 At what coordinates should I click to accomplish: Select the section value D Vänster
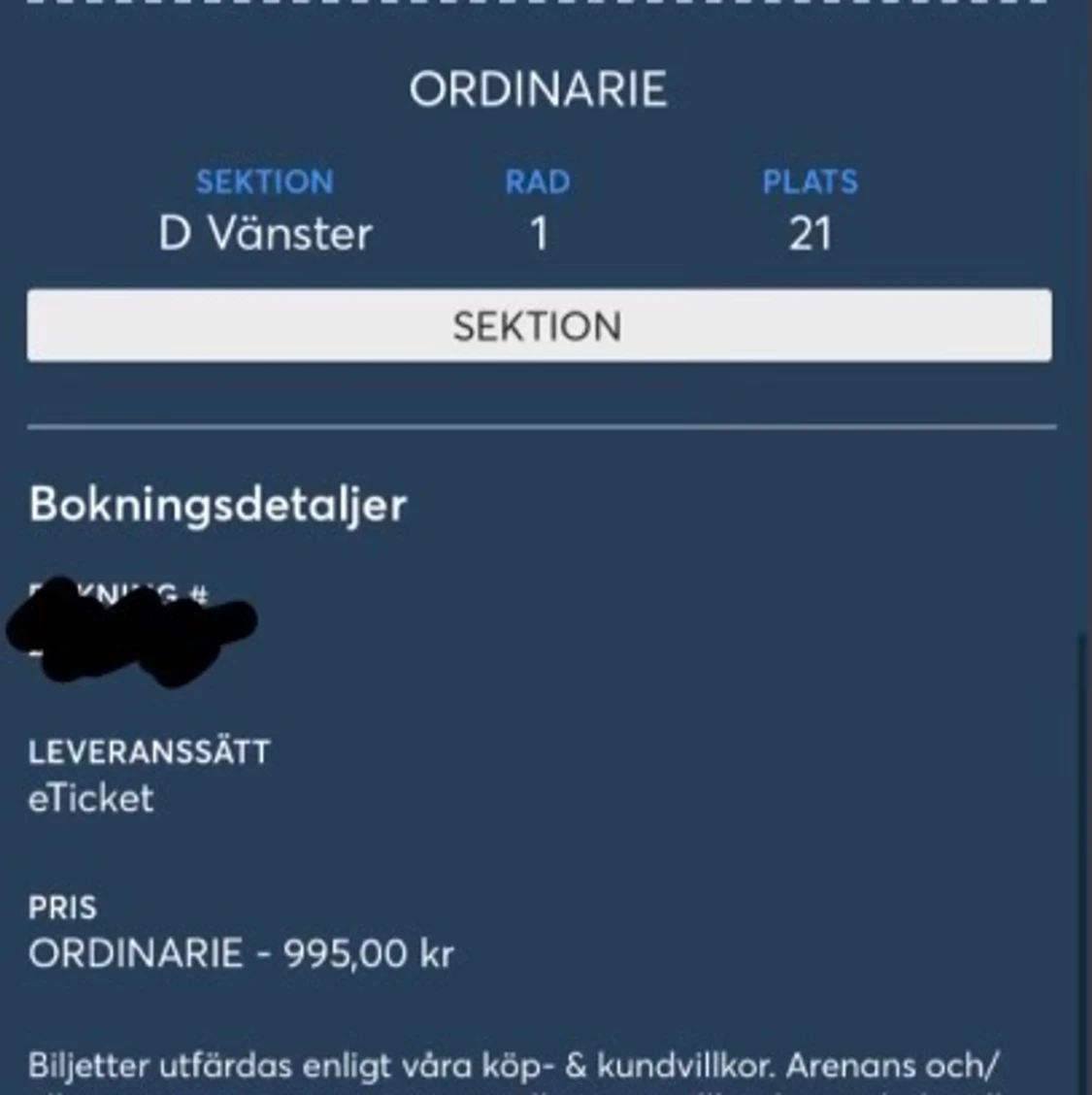[x=265, y=233]
